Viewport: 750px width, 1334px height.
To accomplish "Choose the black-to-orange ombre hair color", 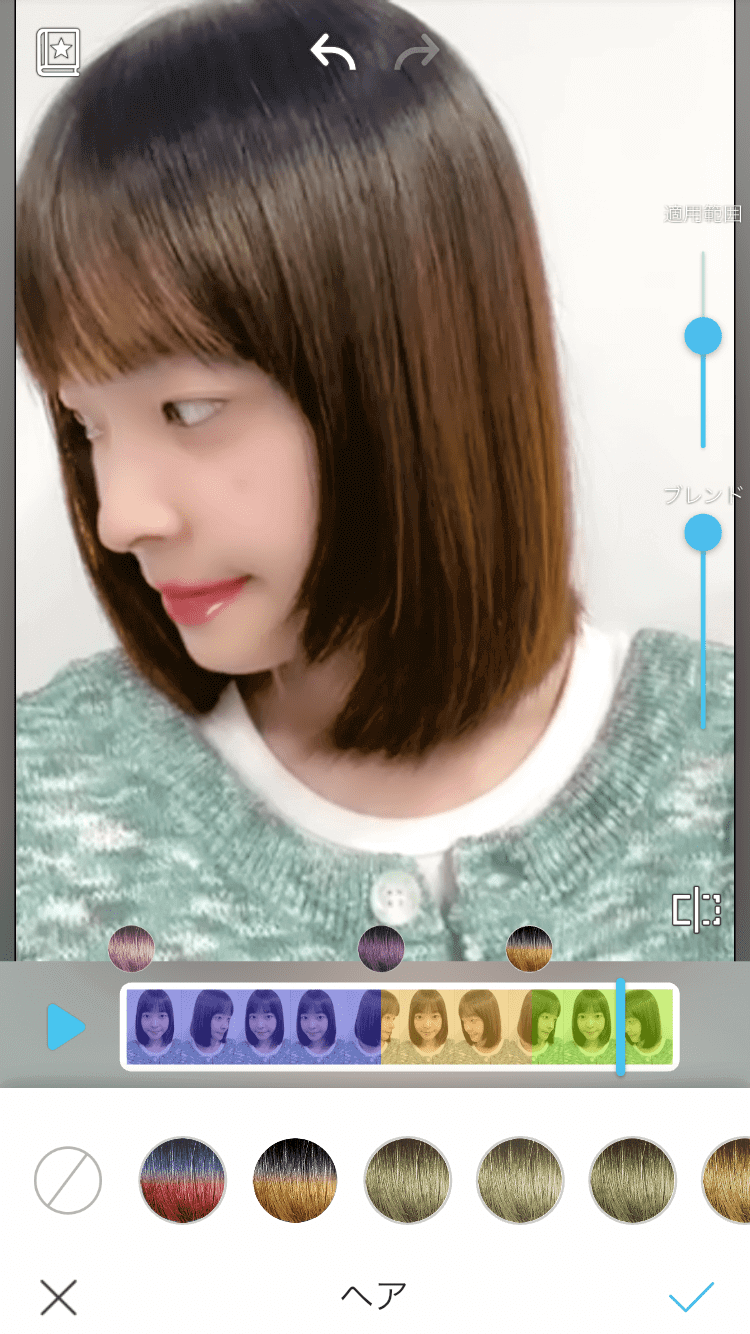I will [x=295, y=1181].
